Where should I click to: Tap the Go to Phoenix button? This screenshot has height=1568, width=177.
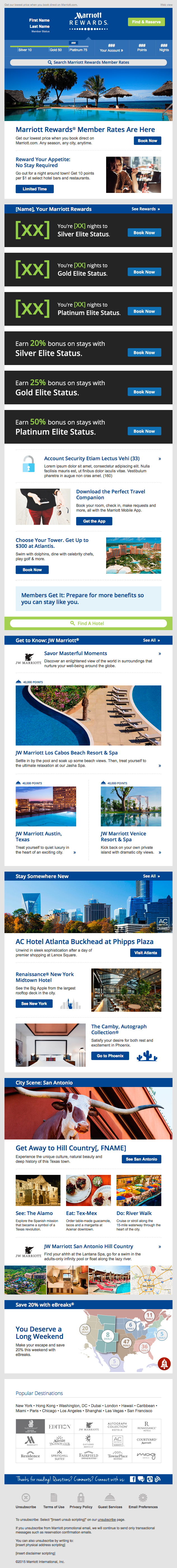tap(110, 1056)
